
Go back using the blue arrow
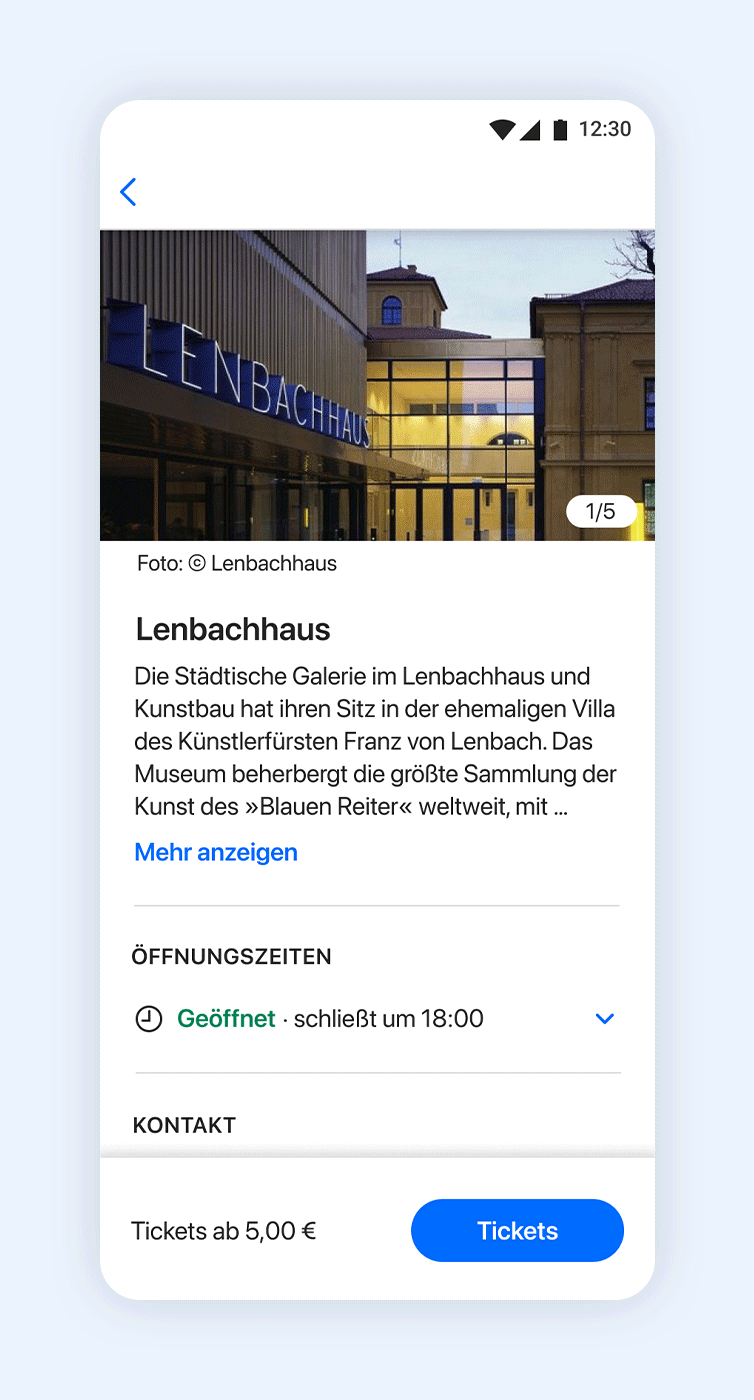click(128, 192)
